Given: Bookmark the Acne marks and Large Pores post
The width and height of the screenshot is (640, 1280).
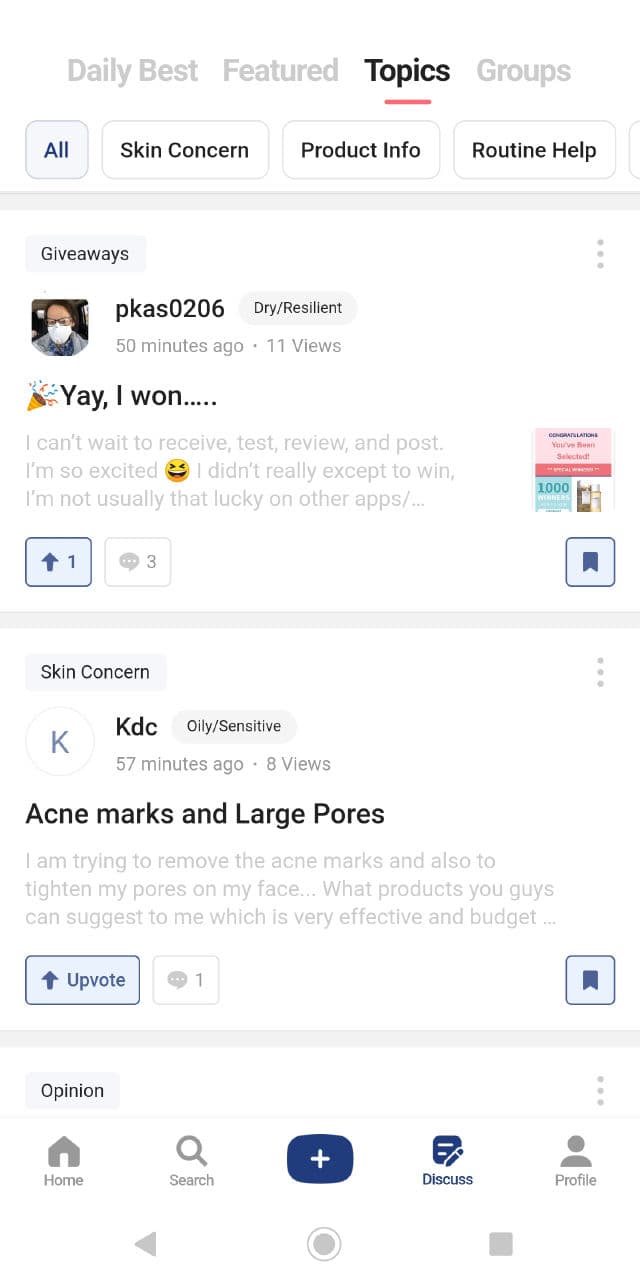Looking at the screenshot, I should (x=590, y=980).
